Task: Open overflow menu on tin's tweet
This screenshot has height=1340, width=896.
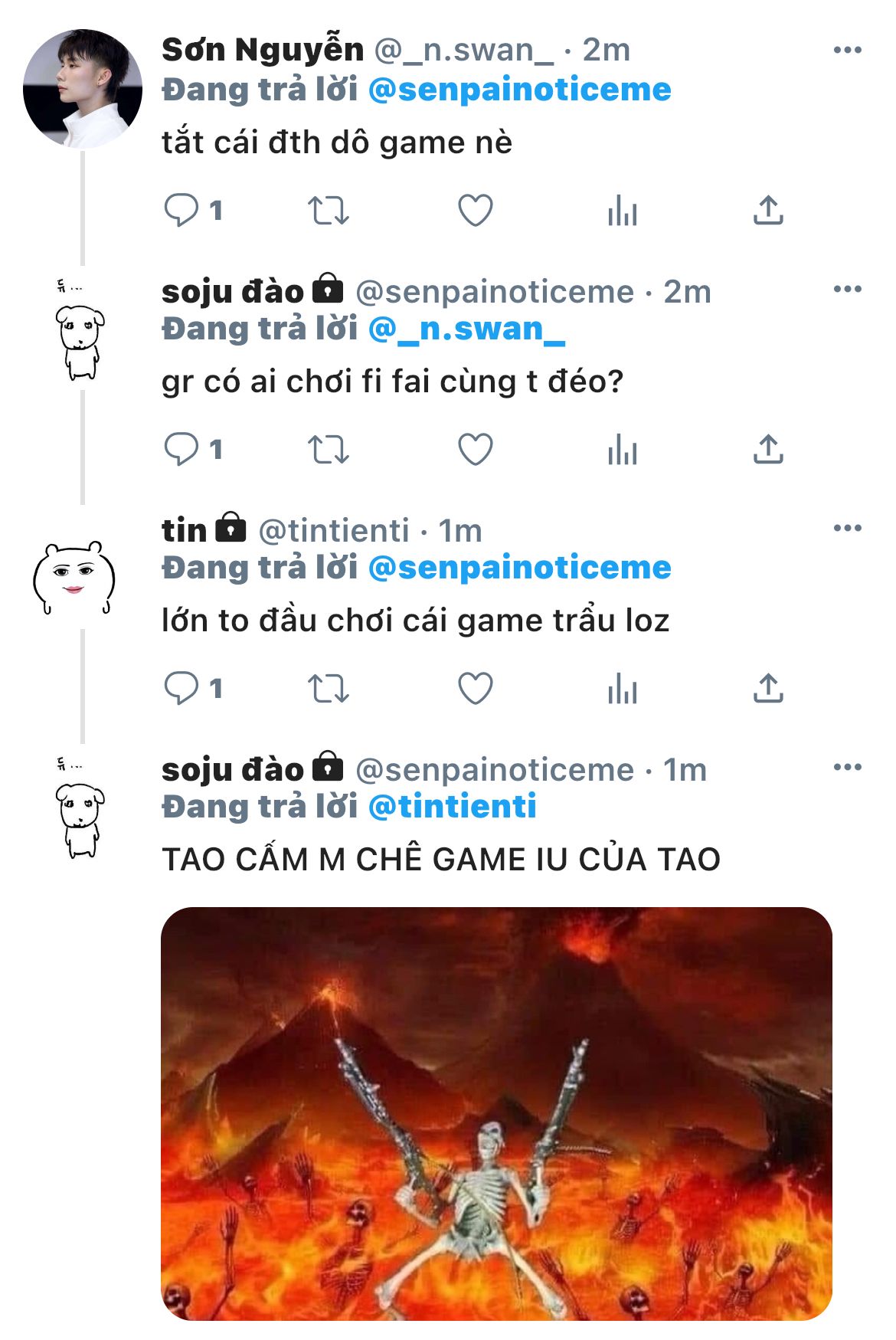Action: point(847,529)
